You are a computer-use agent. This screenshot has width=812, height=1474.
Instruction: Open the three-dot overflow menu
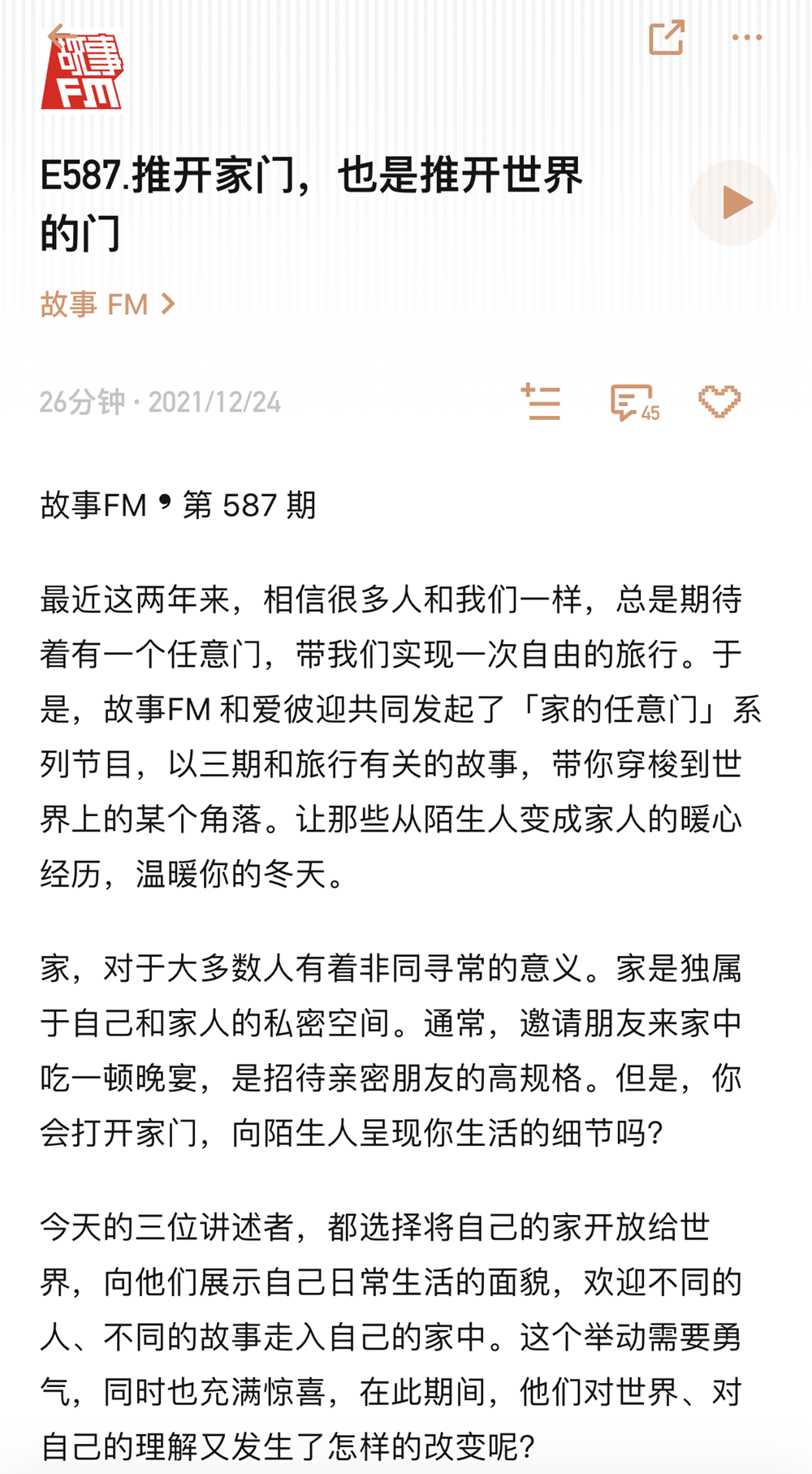point(747,37)
